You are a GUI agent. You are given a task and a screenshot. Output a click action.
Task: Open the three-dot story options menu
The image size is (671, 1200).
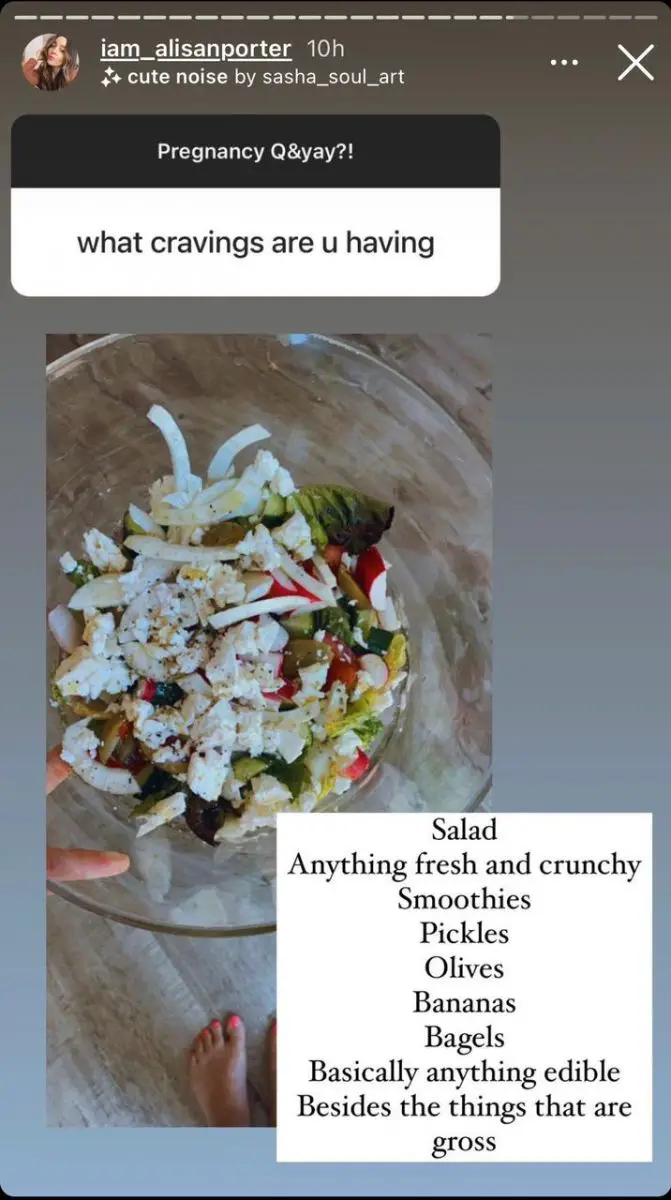[x=565, y=62]
